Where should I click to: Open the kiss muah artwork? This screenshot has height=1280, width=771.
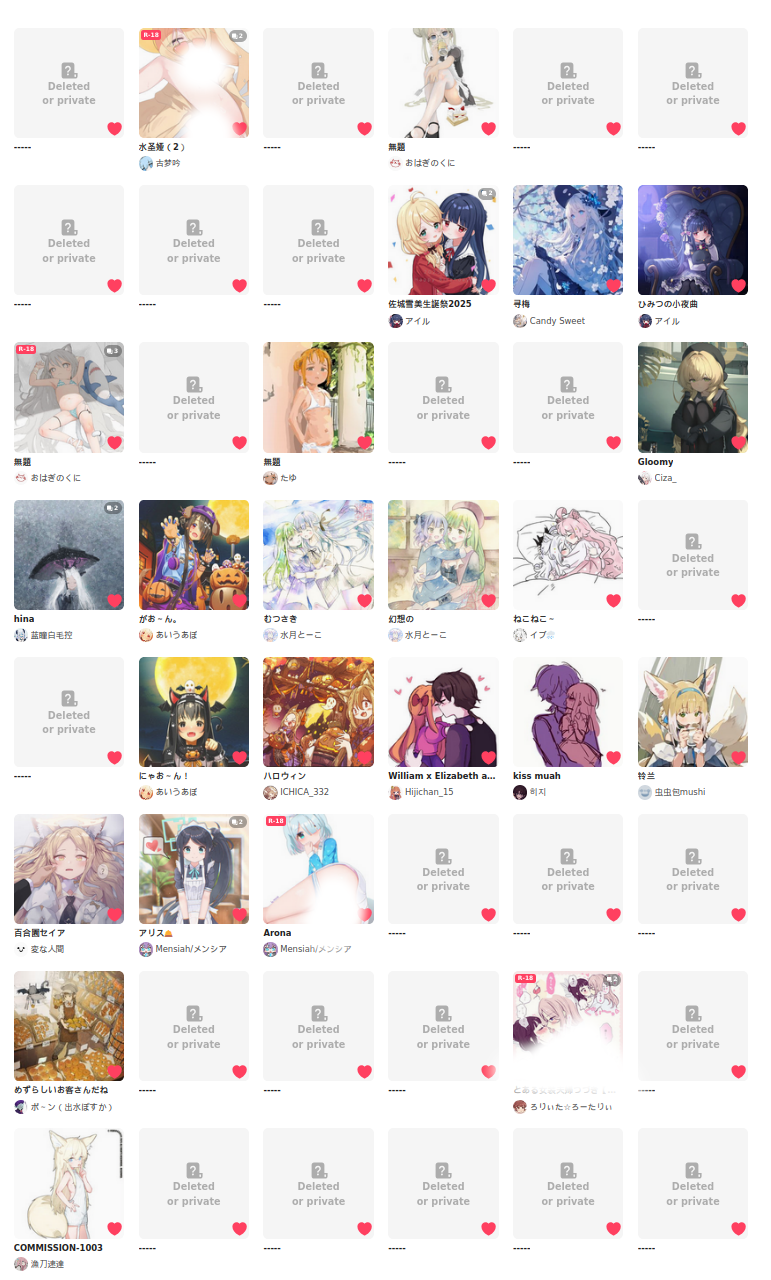tap(567, 710)
